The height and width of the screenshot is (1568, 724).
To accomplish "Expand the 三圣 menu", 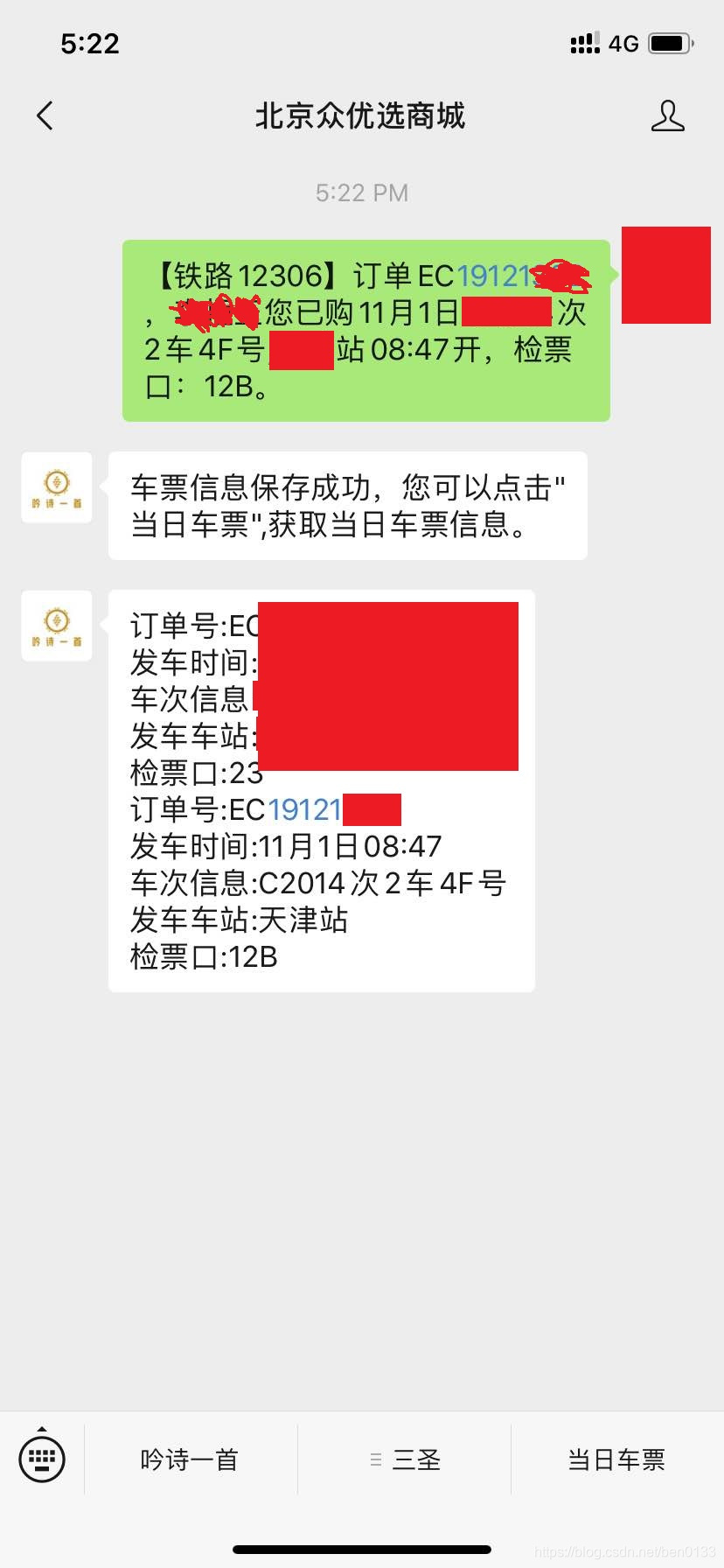I will click(405, 1459).
